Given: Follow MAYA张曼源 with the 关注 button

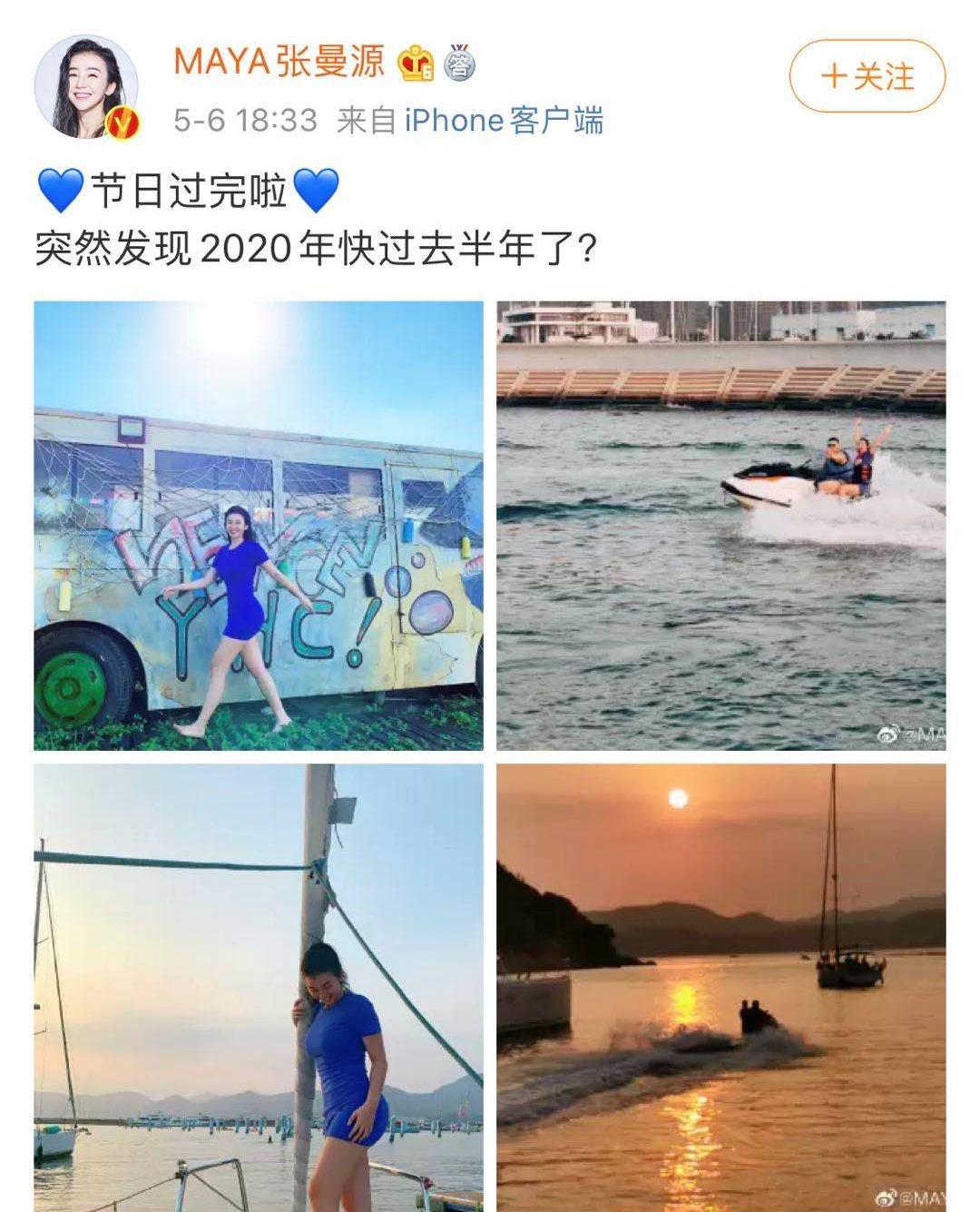Looking at the screenshot, I should (867, 75).
